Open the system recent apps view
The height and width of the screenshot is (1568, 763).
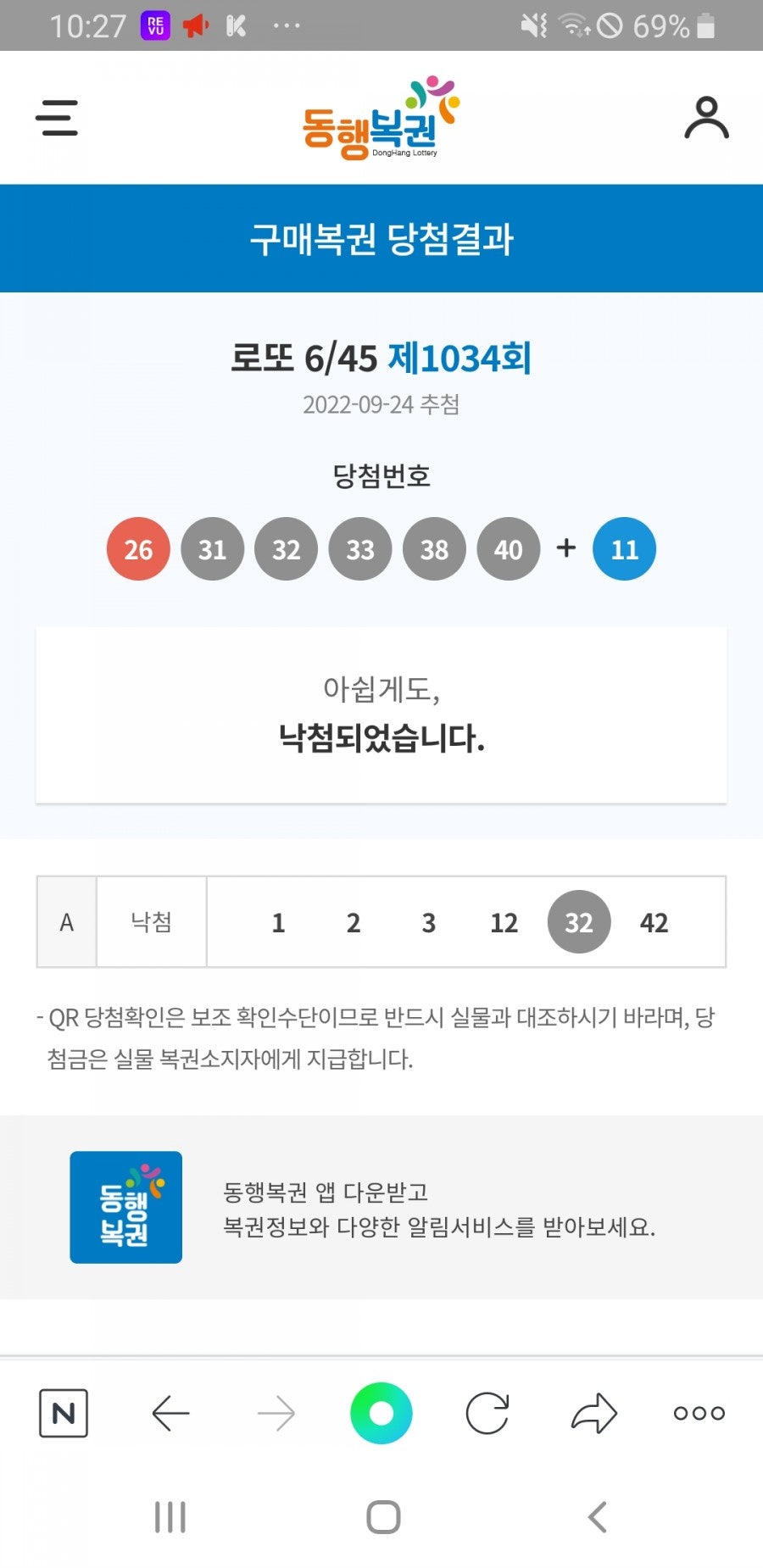[x=170, y=1517]
